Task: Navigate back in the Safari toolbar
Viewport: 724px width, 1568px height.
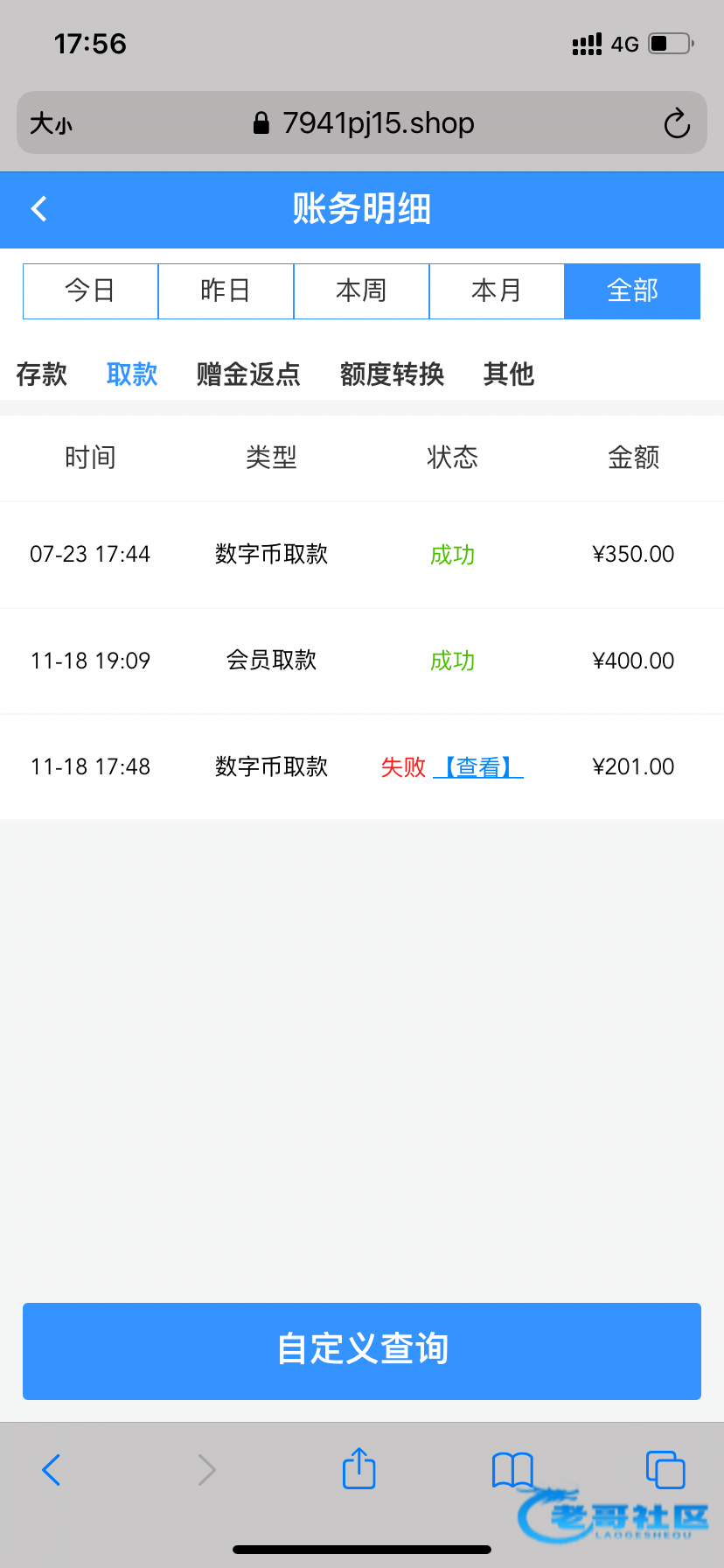Action: pos(52,1469)
